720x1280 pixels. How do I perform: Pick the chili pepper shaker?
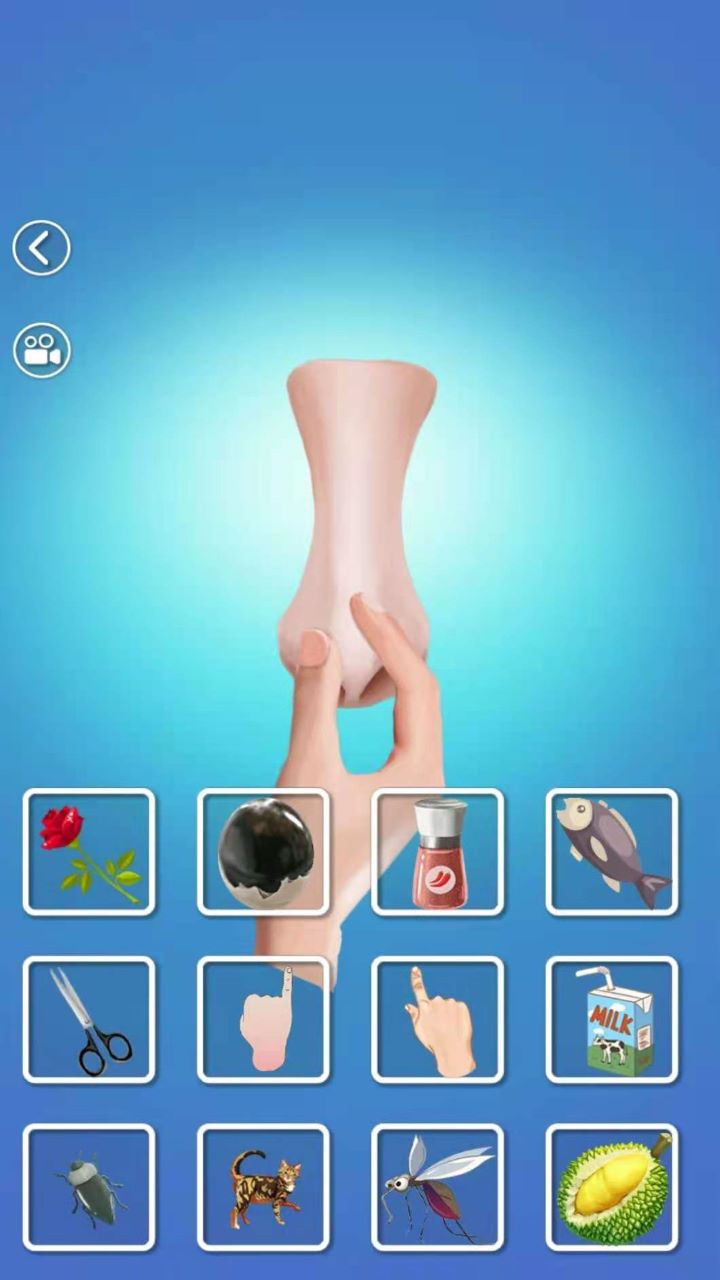(x=437, y=852)
